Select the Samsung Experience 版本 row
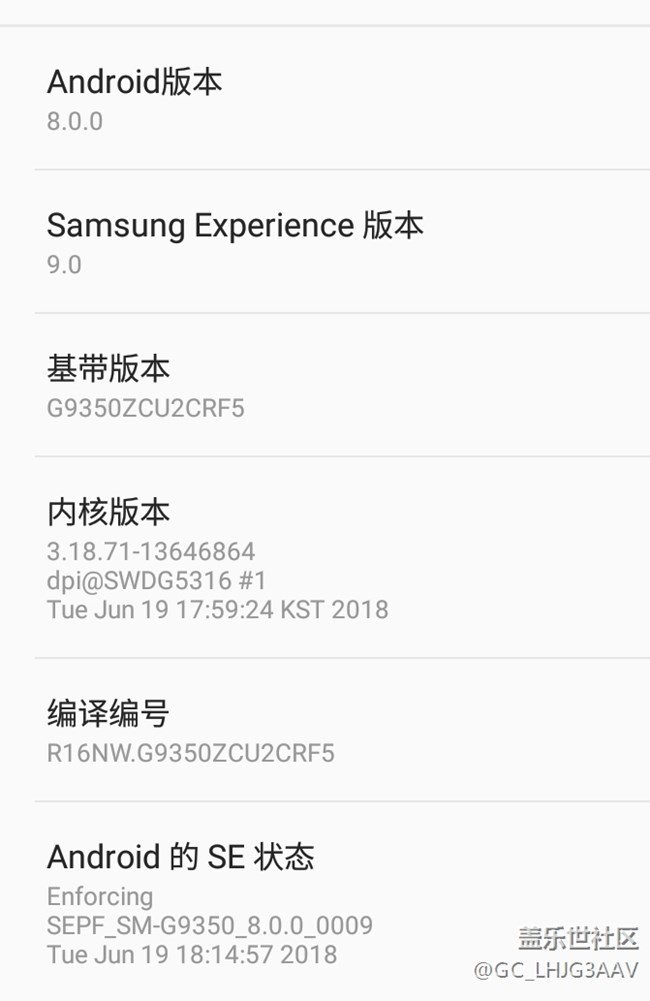Image resolution: width=650 pixels, height=1001 pixels. point(325,242)
